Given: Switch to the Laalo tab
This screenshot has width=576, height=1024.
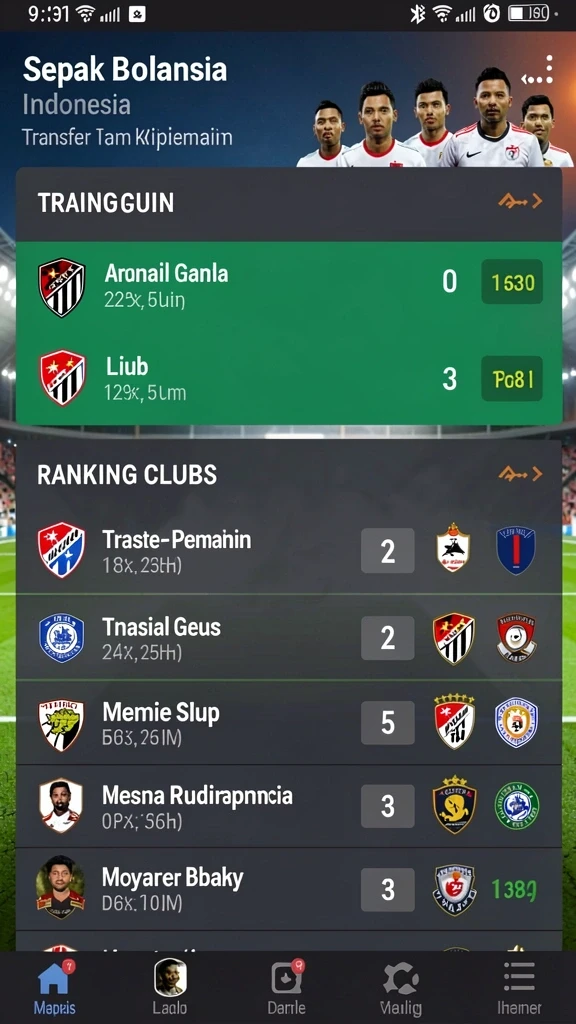Looking at the screenshot, I should tap(170, 986).
